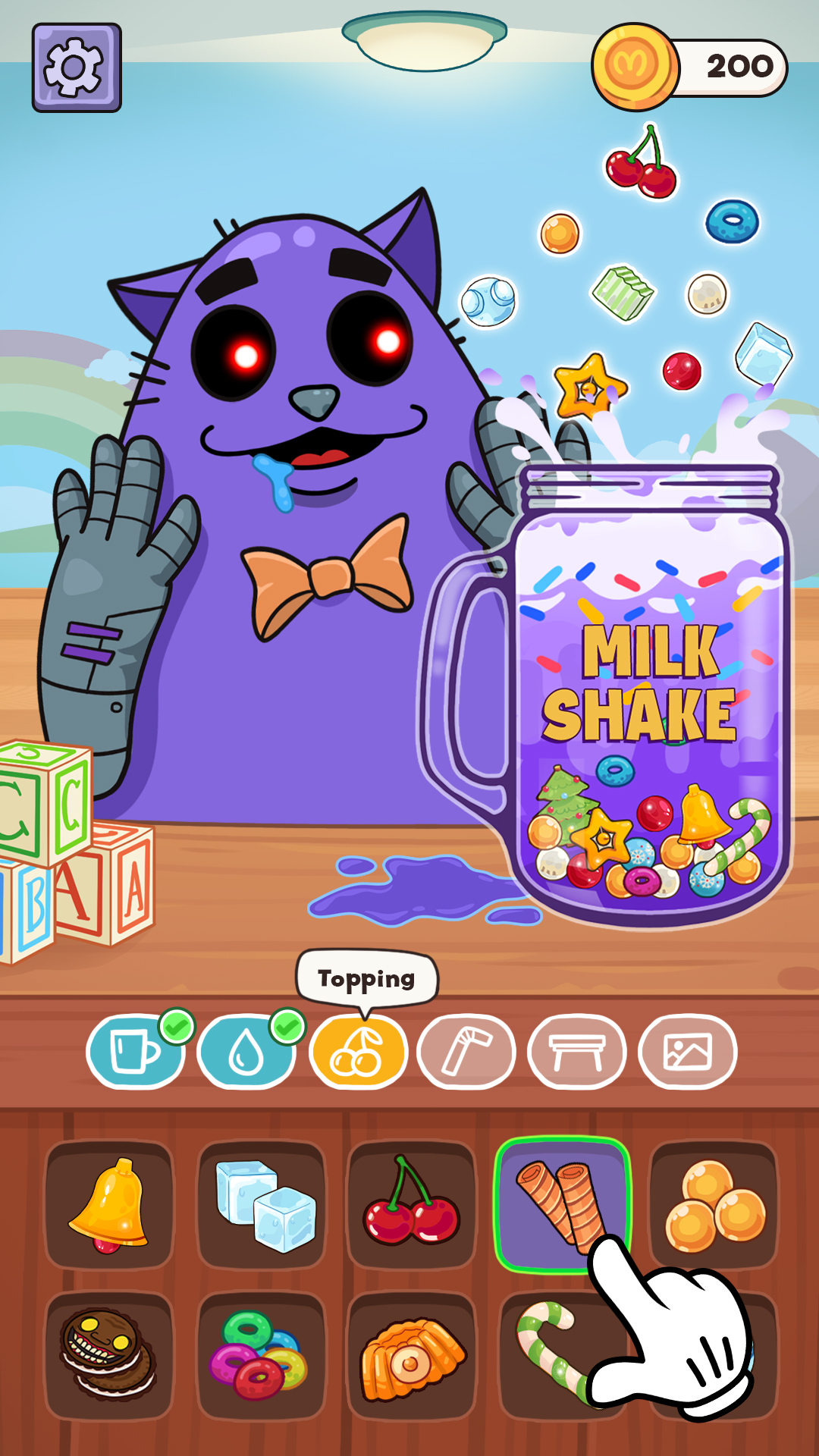Select the cherry Topping tab
Screen dimensions: 819x1456
358,1052
